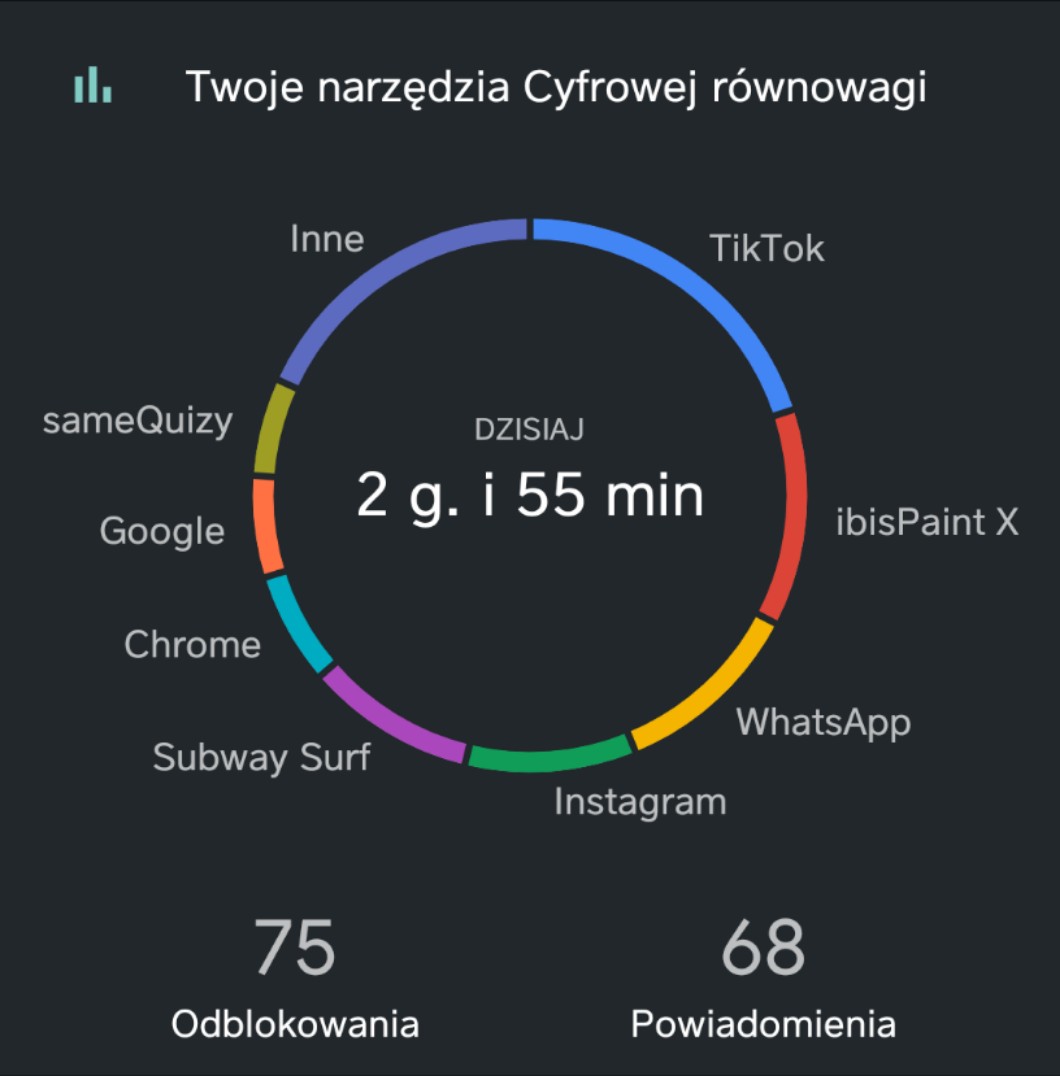1060x1076 pixels.
Task: Open the Inne (other apps) segment
Action: 327,239
